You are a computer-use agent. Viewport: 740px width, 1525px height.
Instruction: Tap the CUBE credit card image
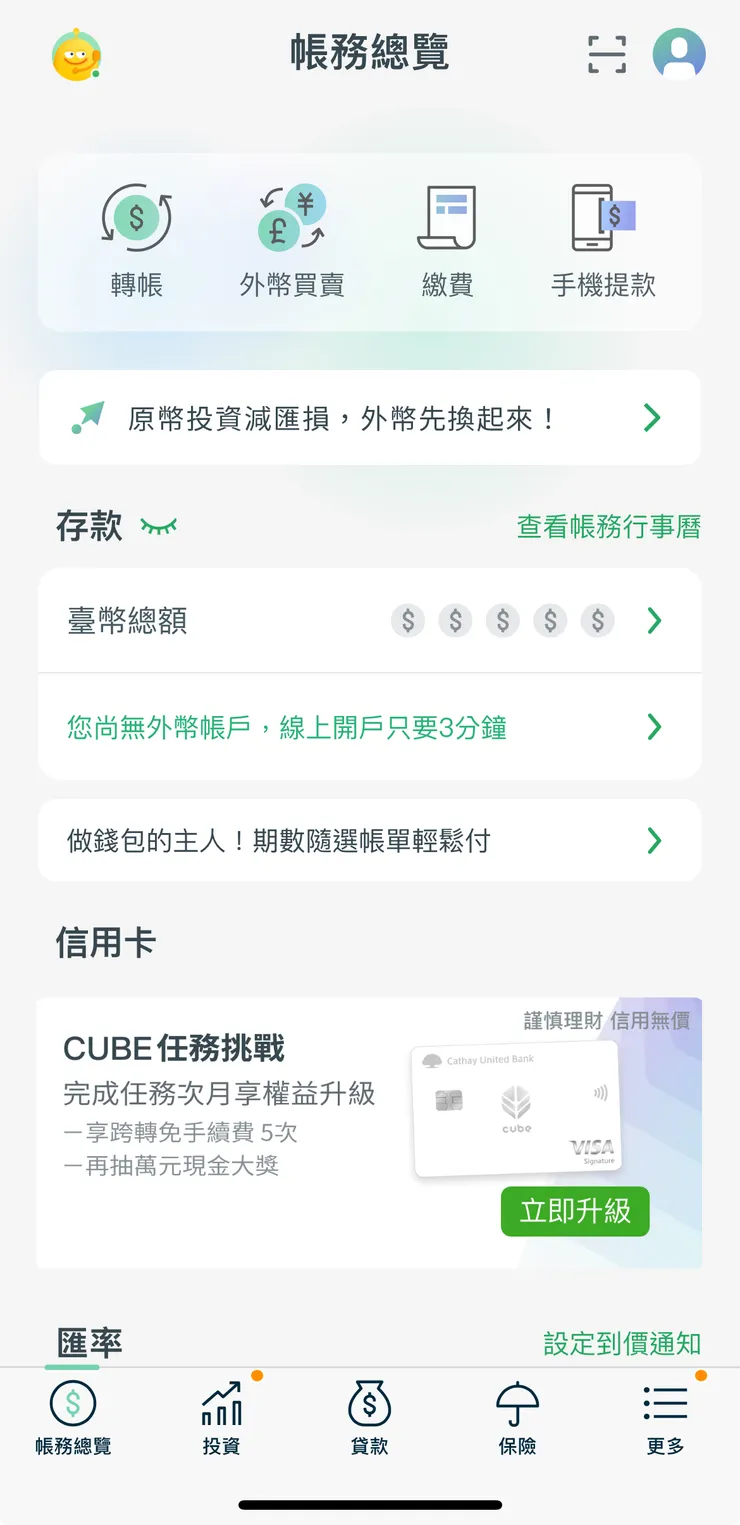(517, 1107)
